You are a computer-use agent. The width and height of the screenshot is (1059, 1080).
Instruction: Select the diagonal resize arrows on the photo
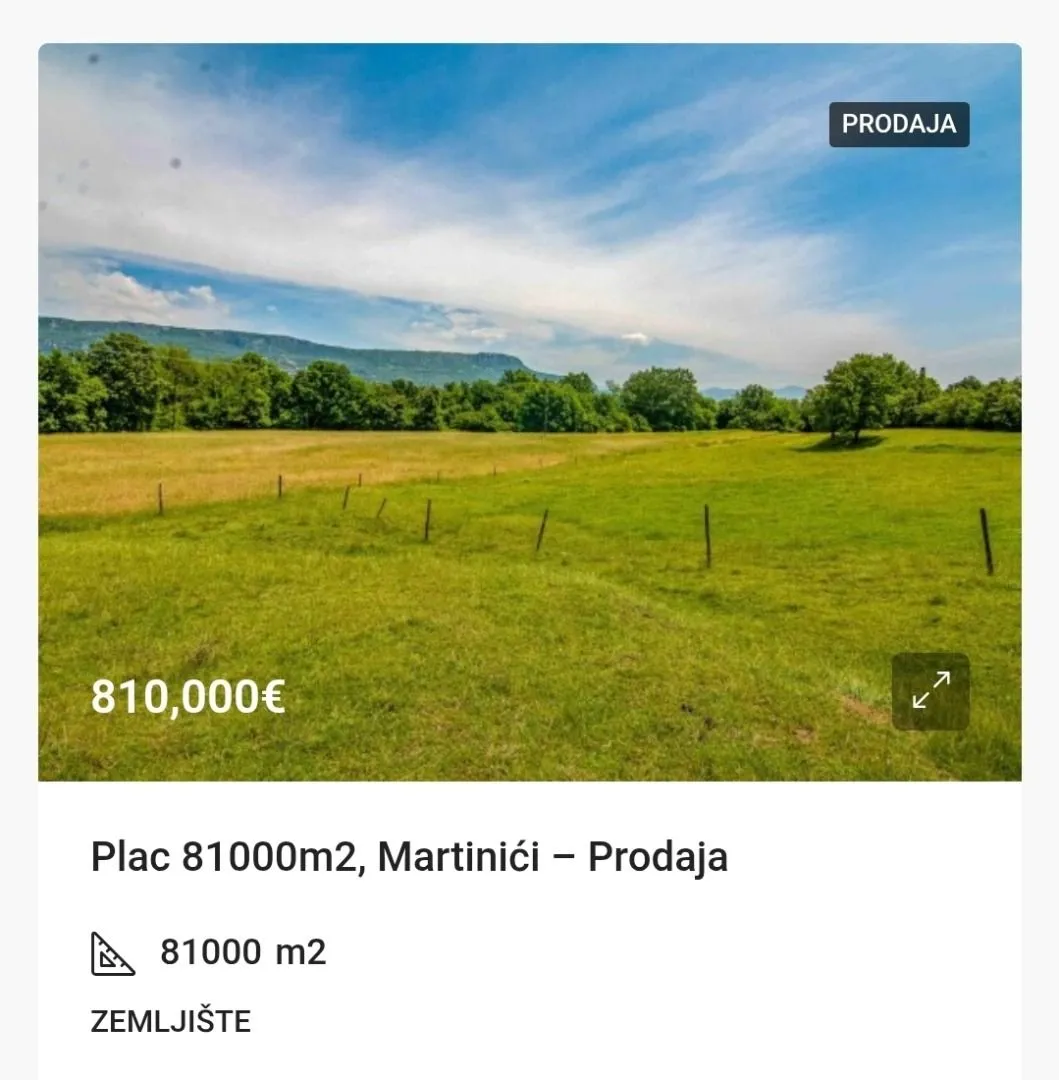[930, 692]
